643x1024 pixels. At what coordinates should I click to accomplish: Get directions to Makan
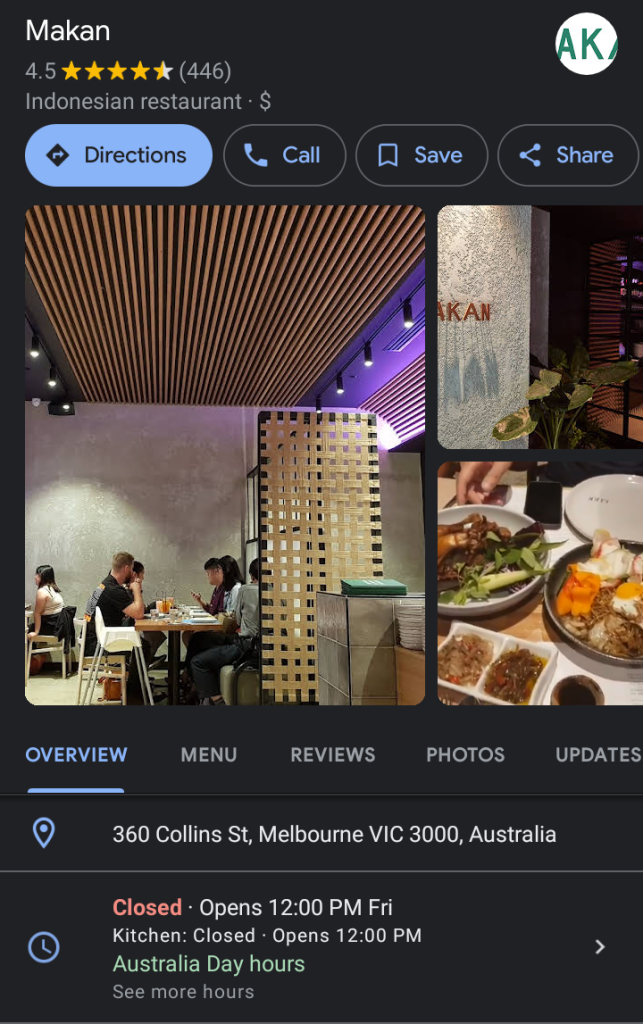(x=119, y=155)
